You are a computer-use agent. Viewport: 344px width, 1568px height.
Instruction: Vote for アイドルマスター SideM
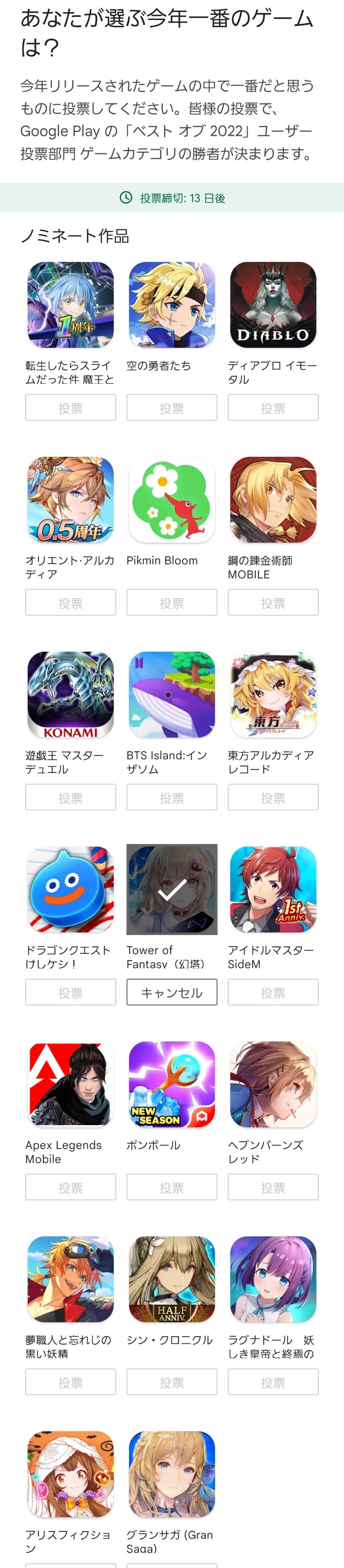[273, 992]
